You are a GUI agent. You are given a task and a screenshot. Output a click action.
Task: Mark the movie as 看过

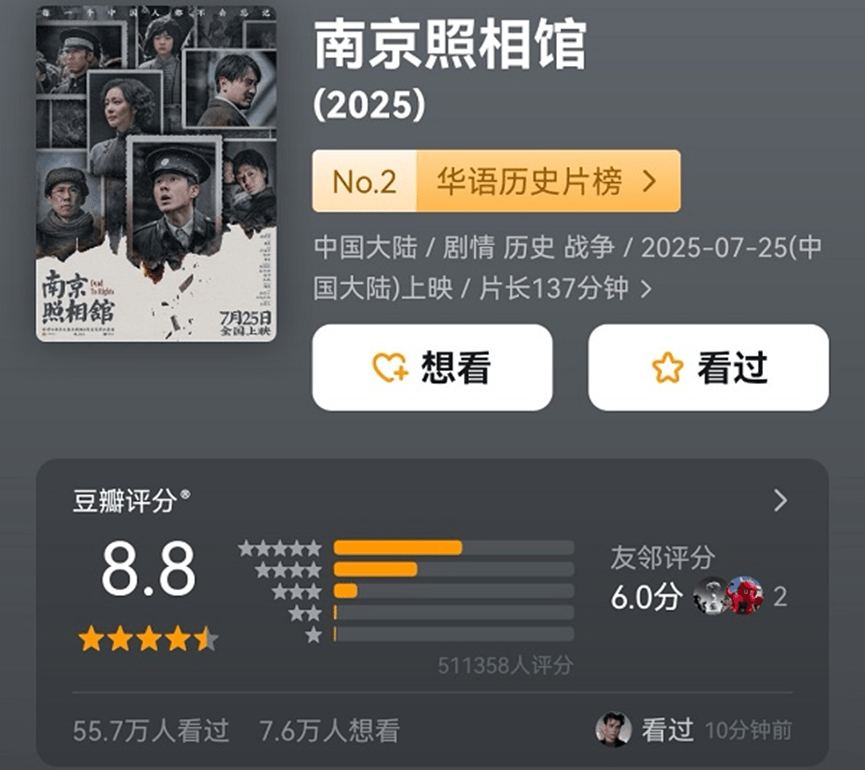708,367
